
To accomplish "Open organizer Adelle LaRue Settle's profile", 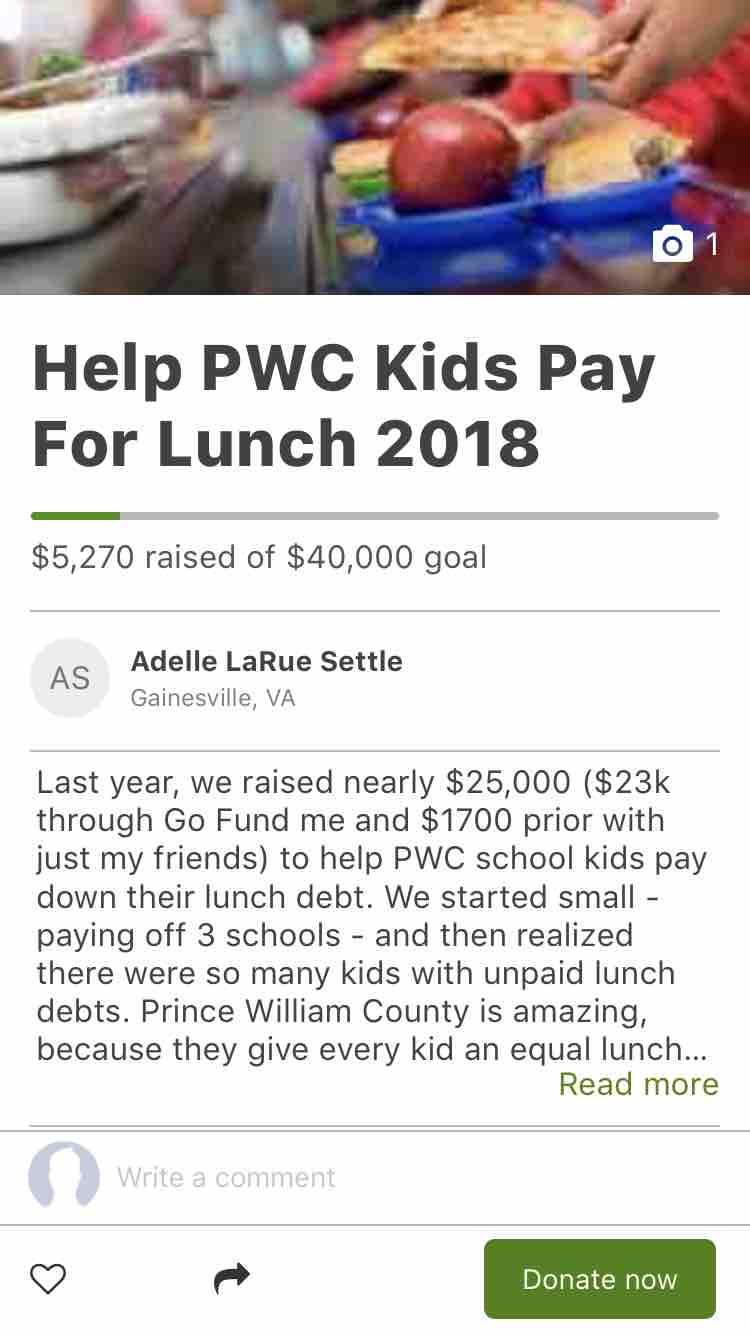I will 267,662.
